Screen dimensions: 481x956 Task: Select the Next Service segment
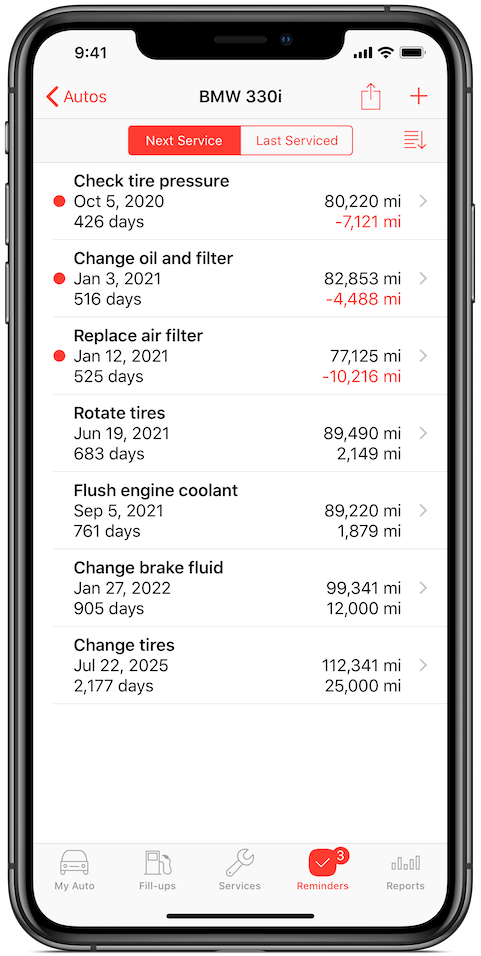(184, 140)
